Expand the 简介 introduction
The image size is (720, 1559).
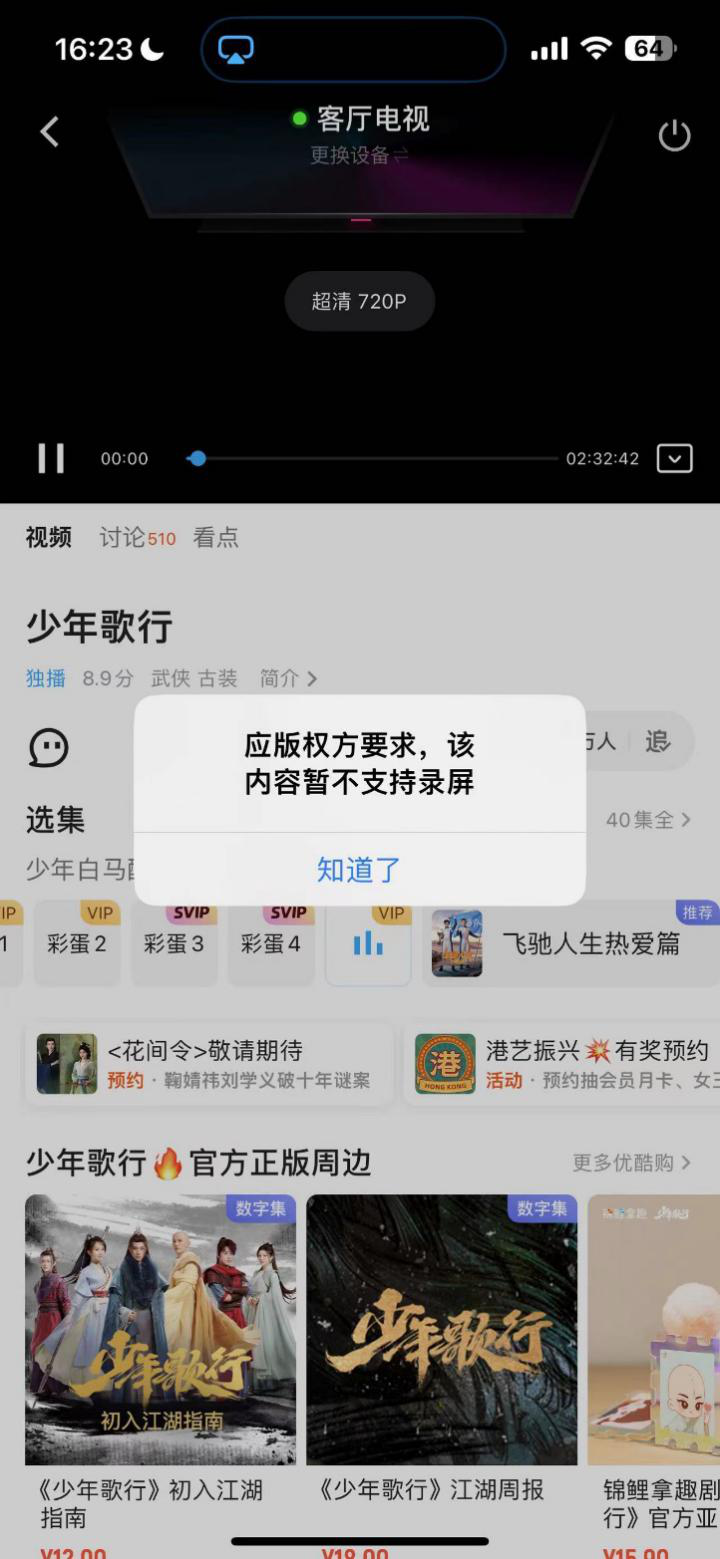coord(288,679)
